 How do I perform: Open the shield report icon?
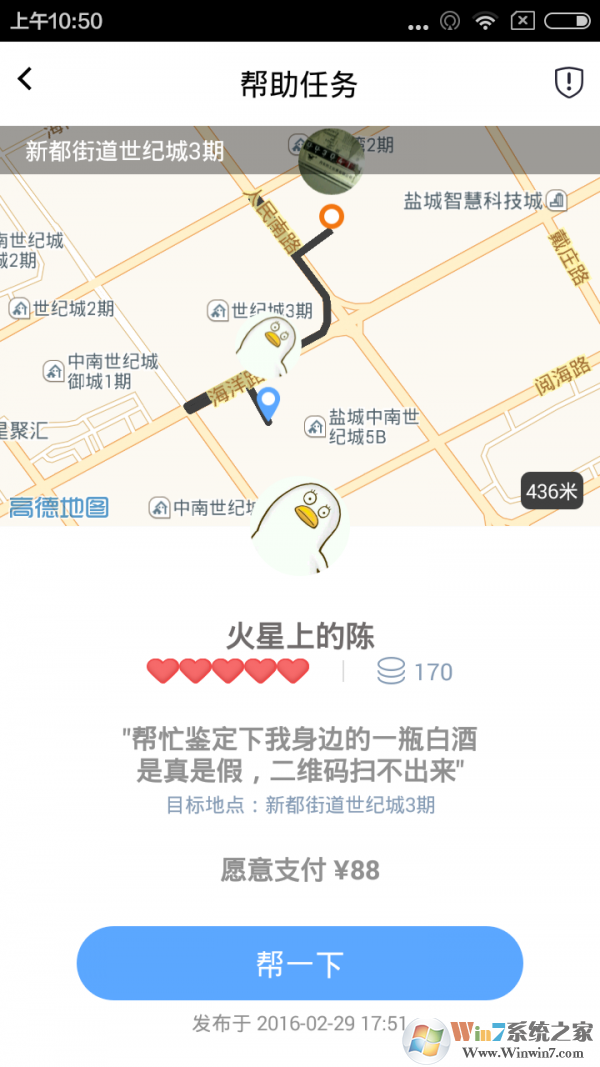pyautogui.click(x=569, y=82)
